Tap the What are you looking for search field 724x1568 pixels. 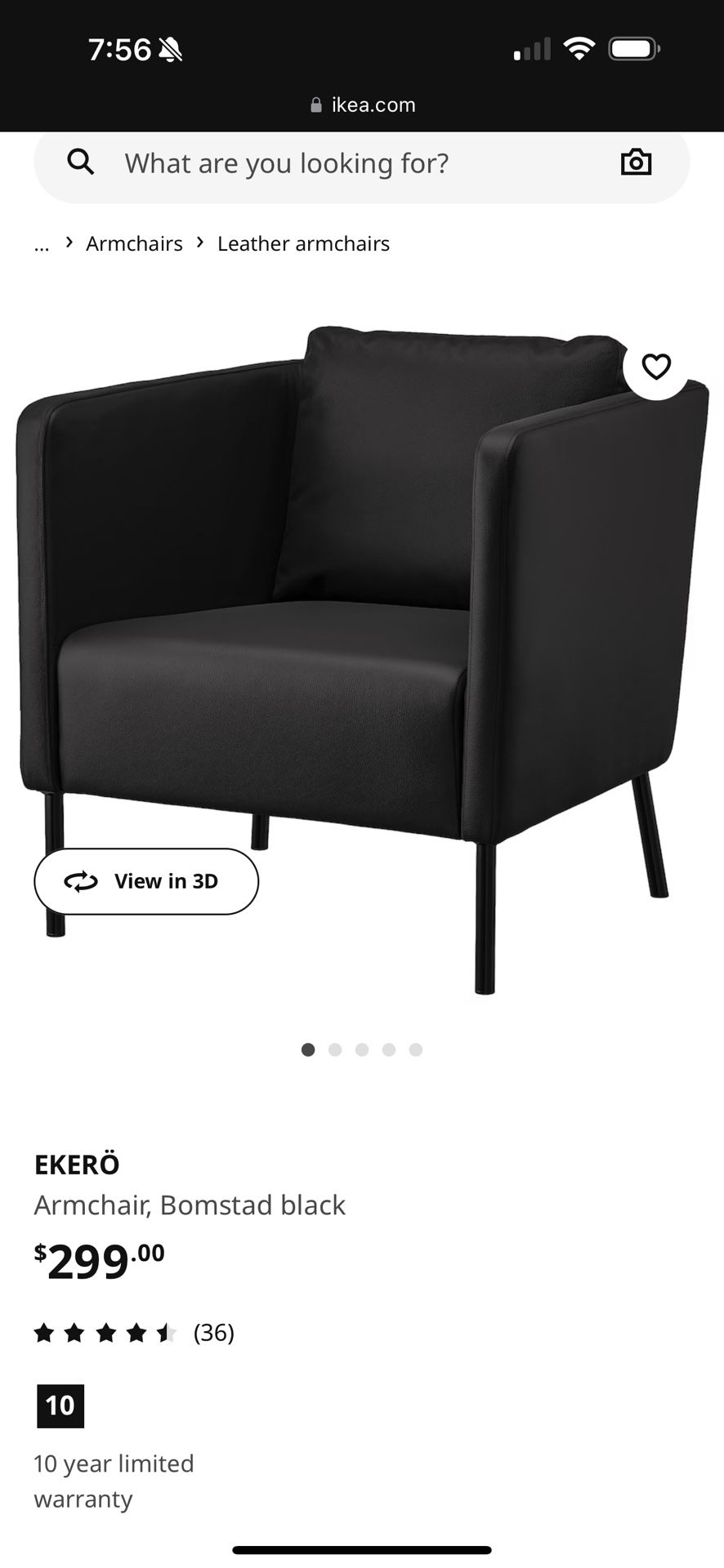coord(288,163)
